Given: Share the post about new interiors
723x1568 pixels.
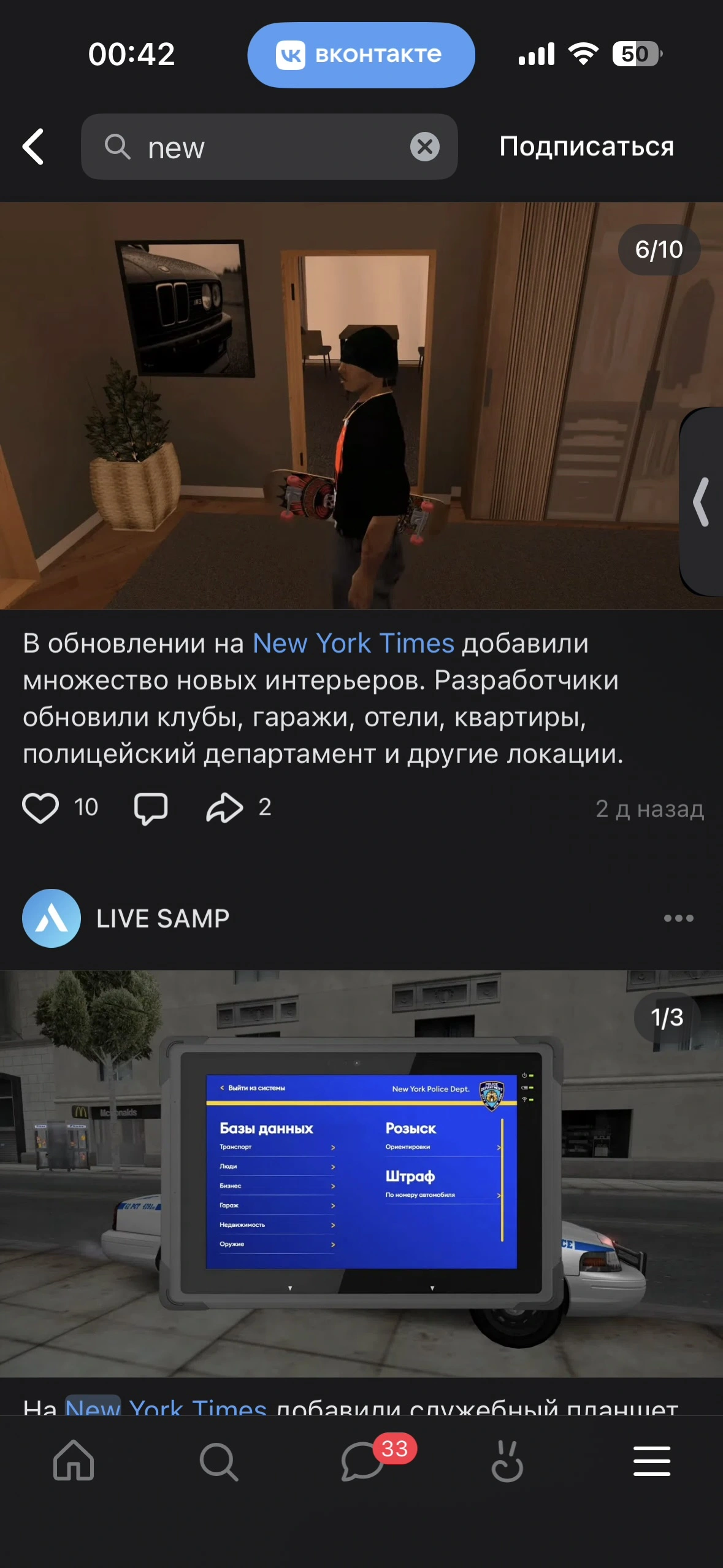Looking at the screenshot, I should pos(224,807).
